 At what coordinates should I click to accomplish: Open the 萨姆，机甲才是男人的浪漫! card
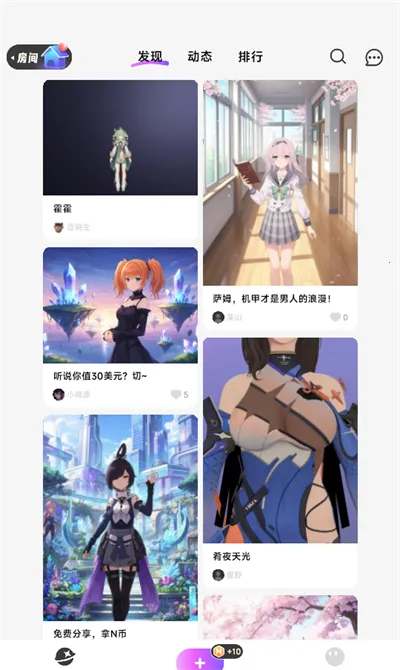(x=280, y=205)
